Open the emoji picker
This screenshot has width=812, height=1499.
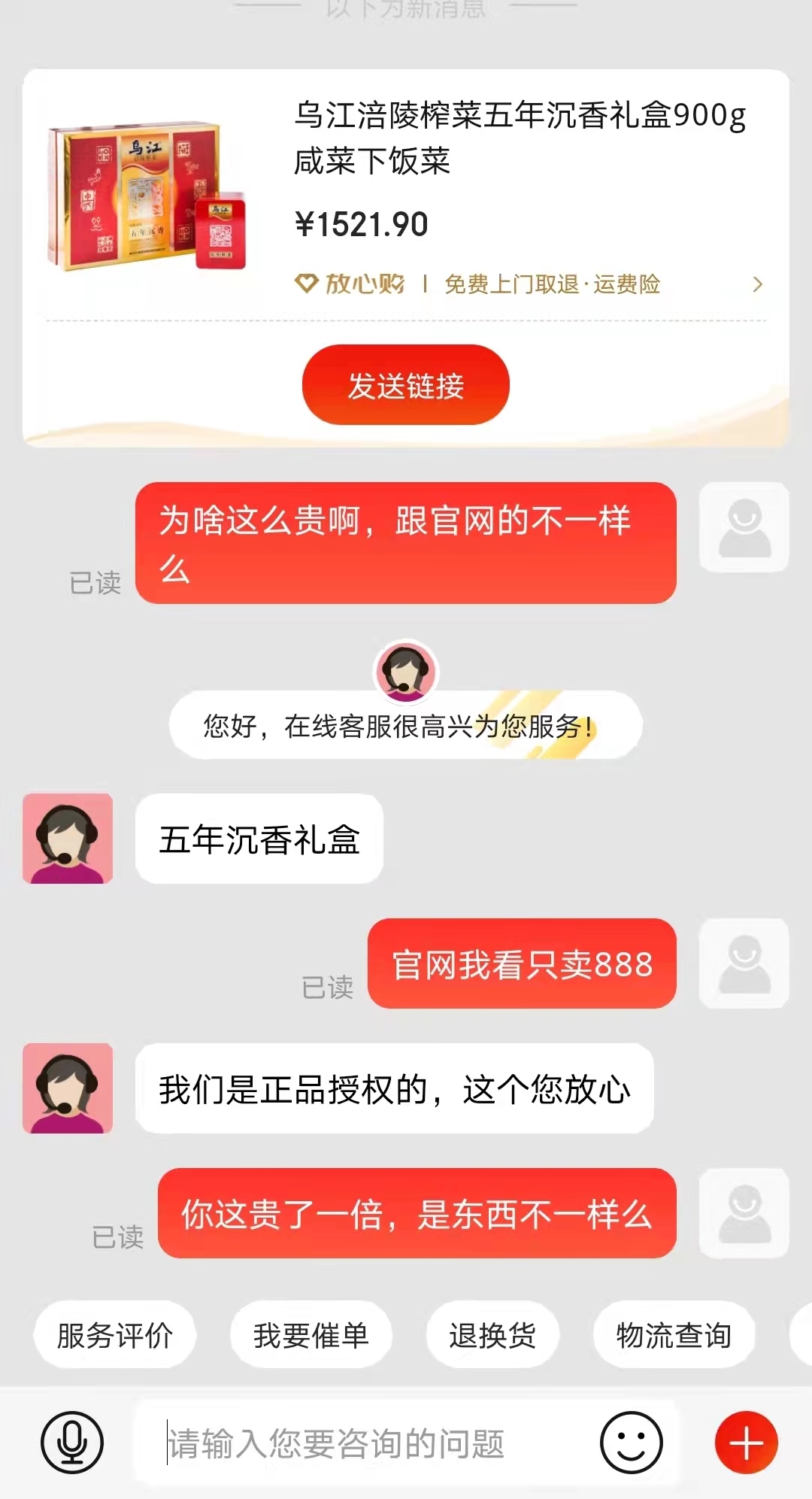(x=631, y=1443)
